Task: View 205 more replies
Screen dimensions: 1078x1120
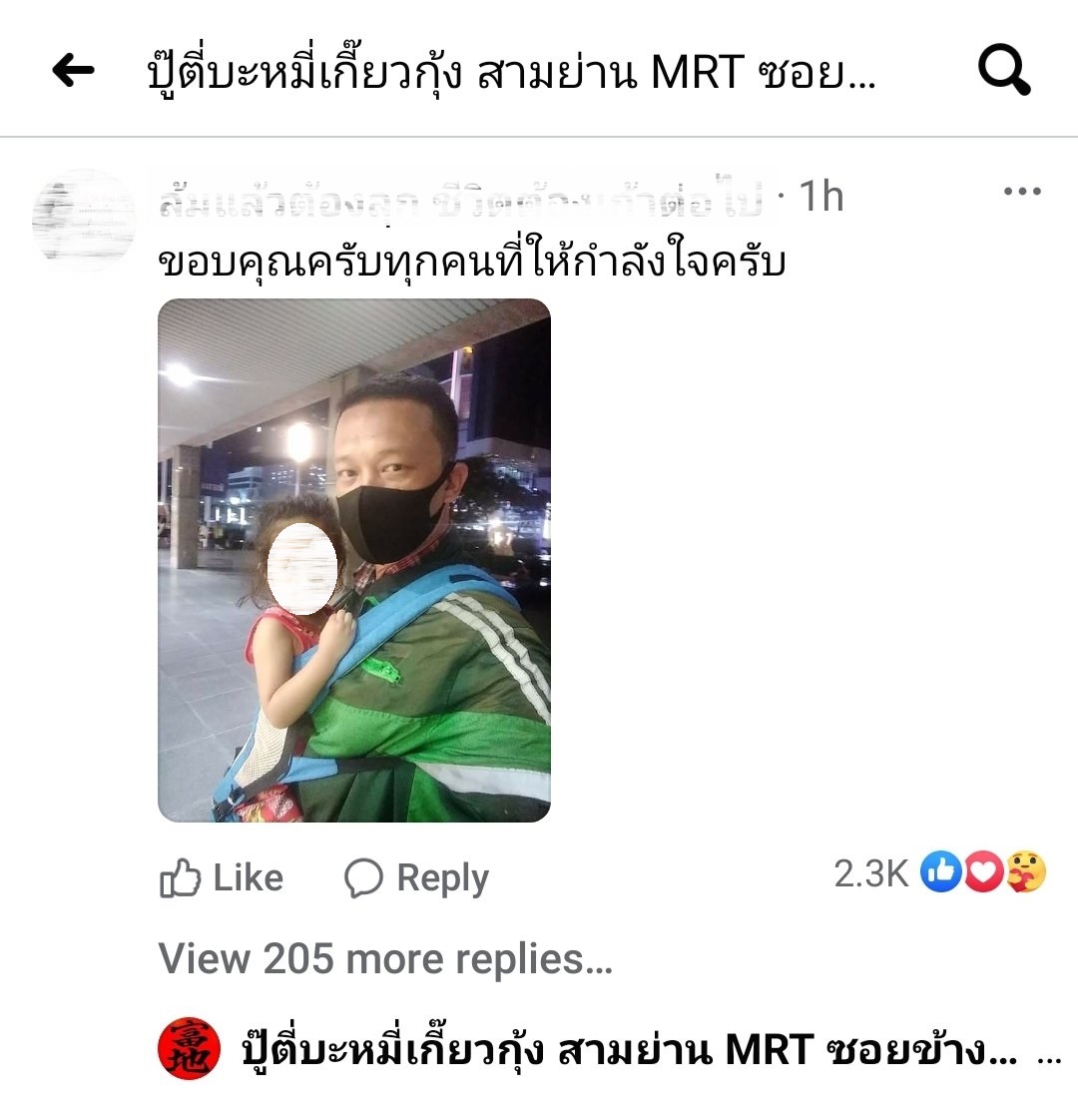Action: (385, 959)
